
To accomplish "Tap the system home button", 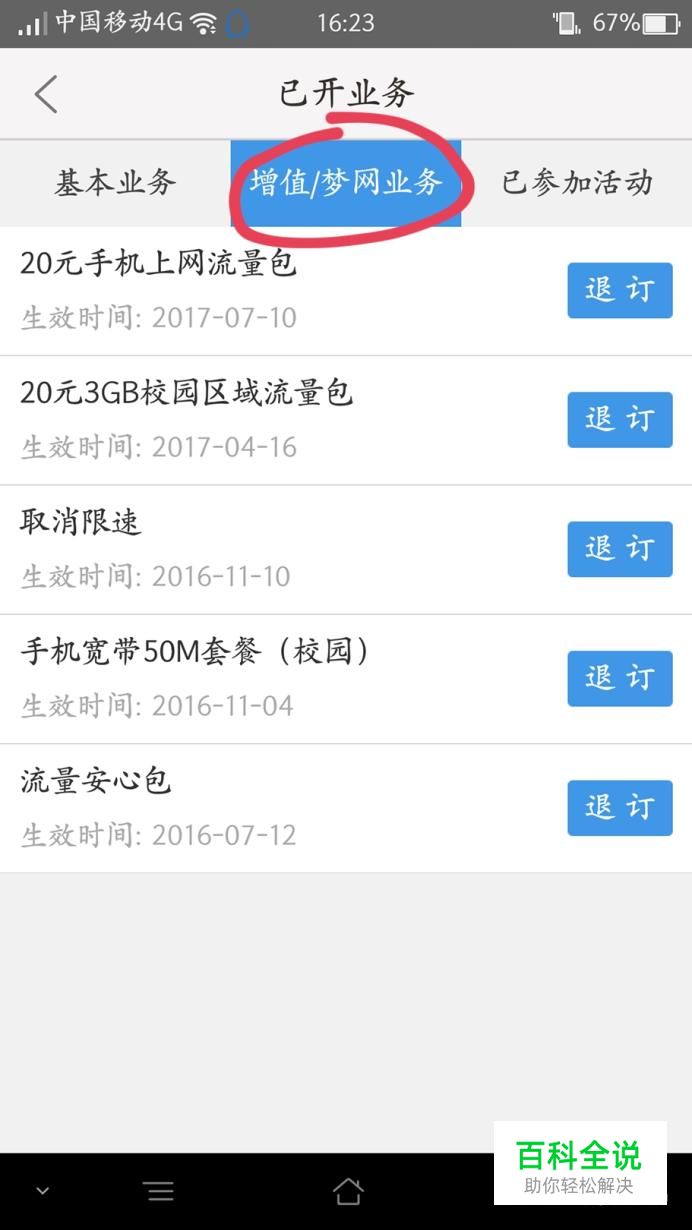I will click(x=347, y=1190).
